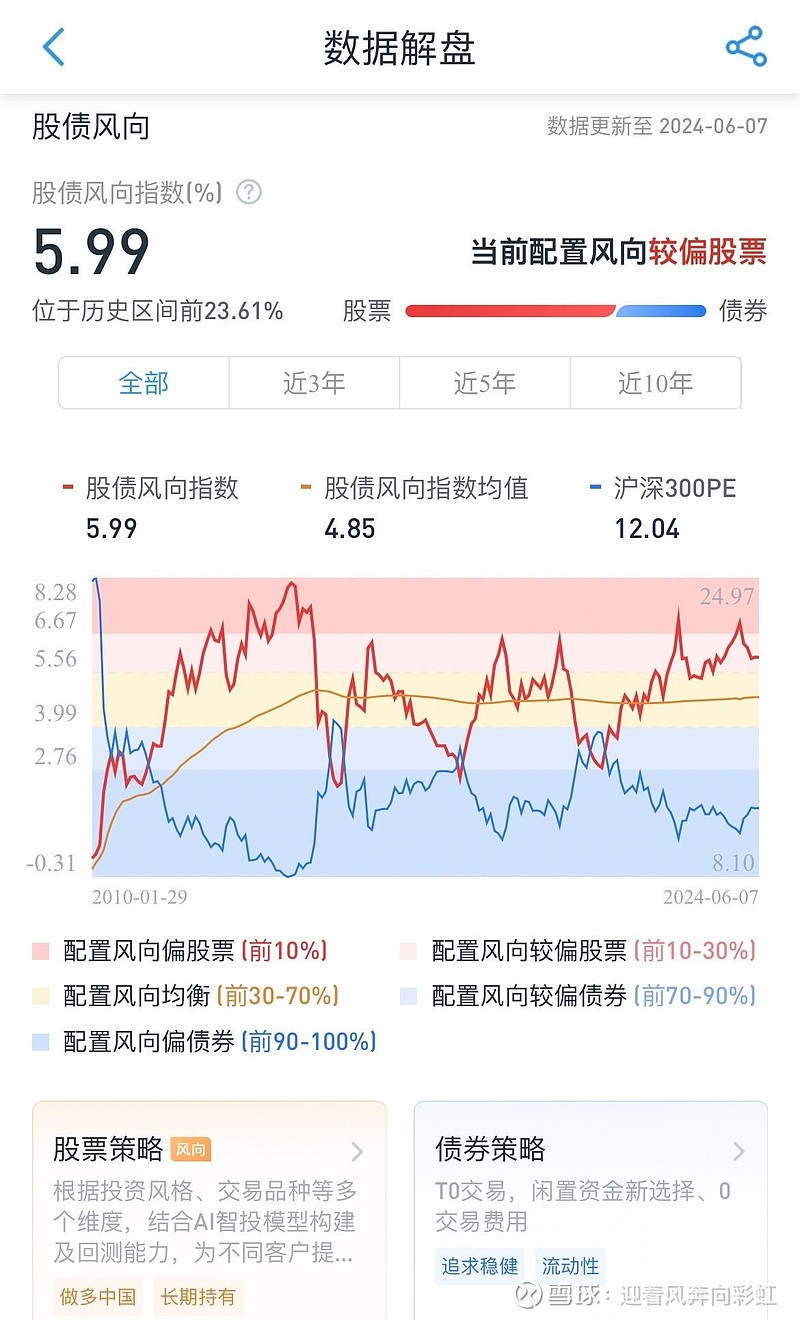The height and width of the screenshot is (1320, 800).
Task: Select the 近5年 time range
Action: click(485, 382)
